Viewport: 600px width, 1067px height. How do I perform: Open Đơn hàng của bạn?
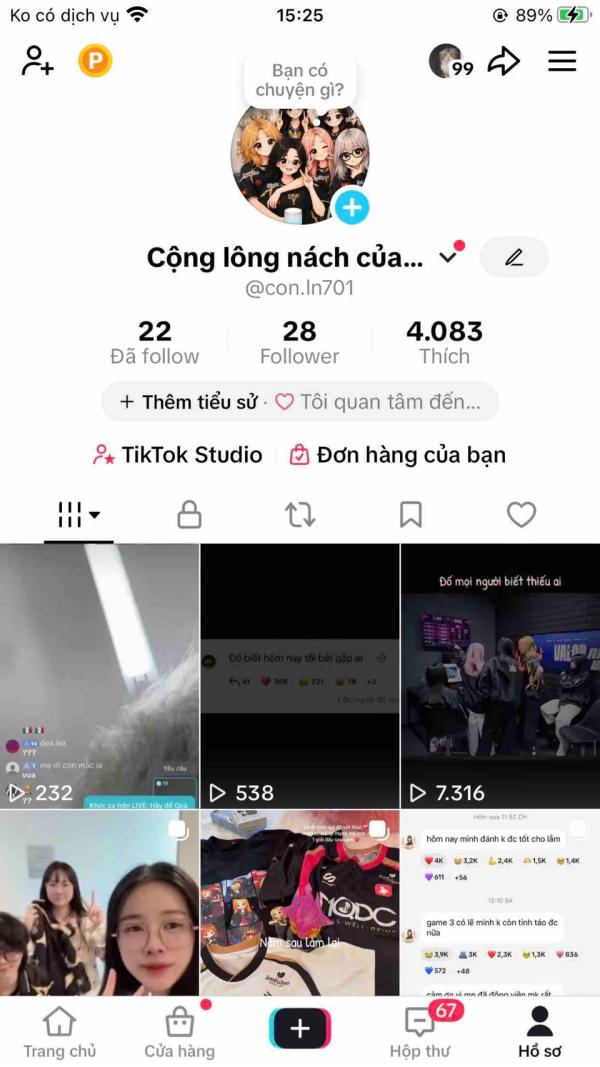coord(397,455)
